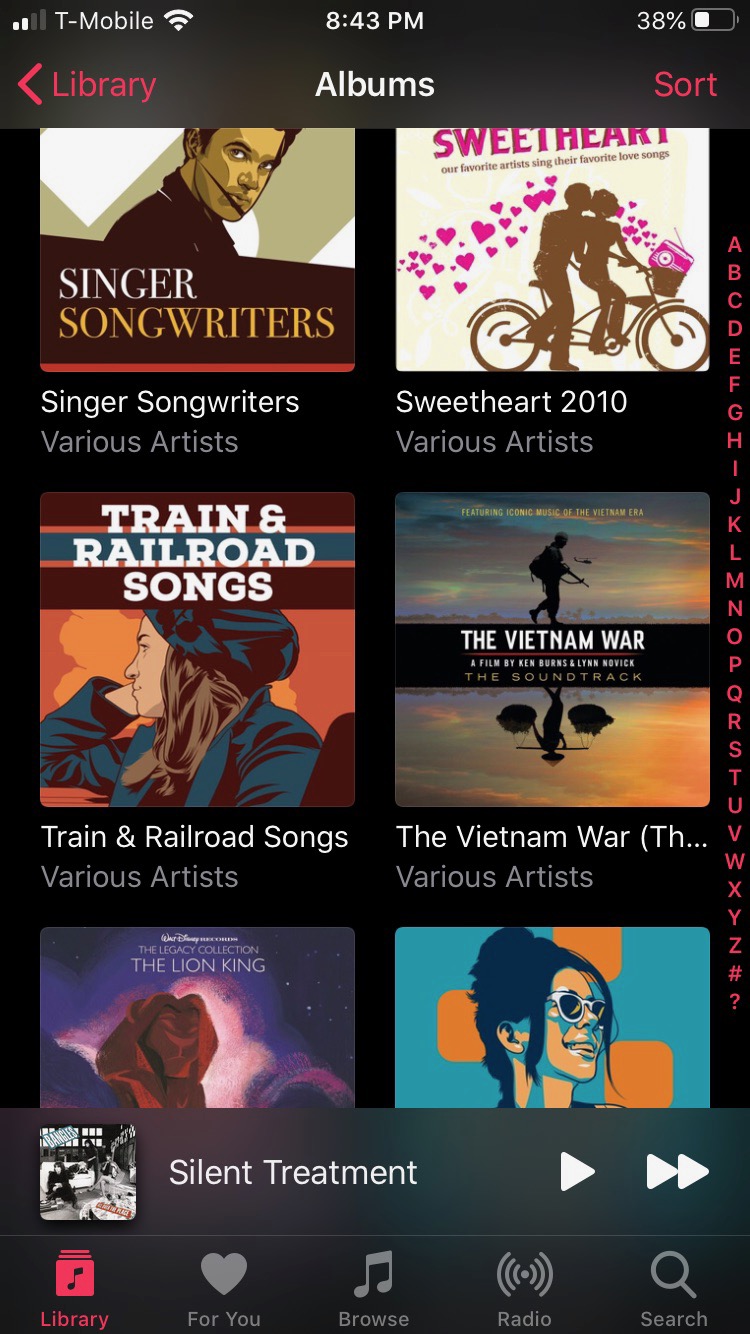
Task: Switch to the Radio tab
Action: pos(524,1288)
